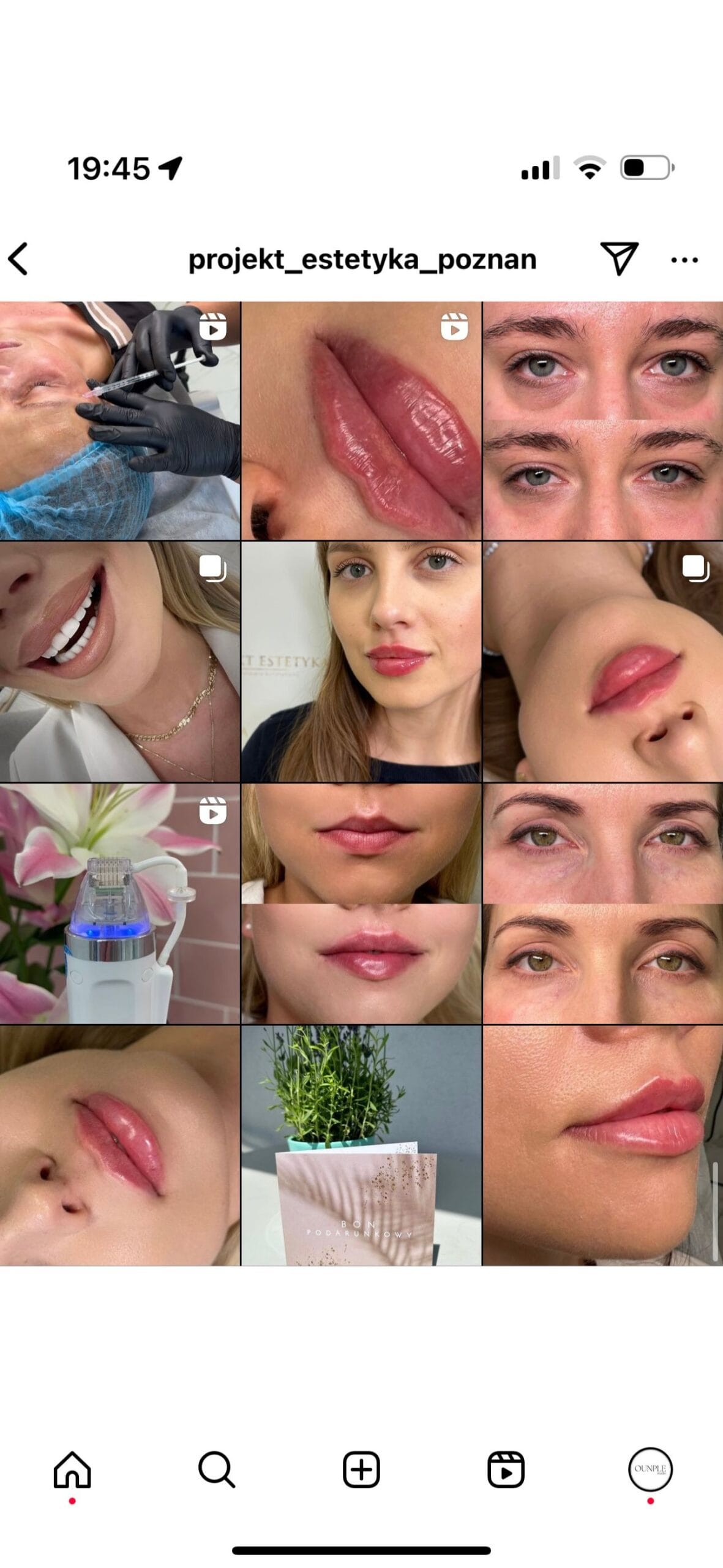
Task: Send a direct message via paper plane icon
Action: pos(619,258)
